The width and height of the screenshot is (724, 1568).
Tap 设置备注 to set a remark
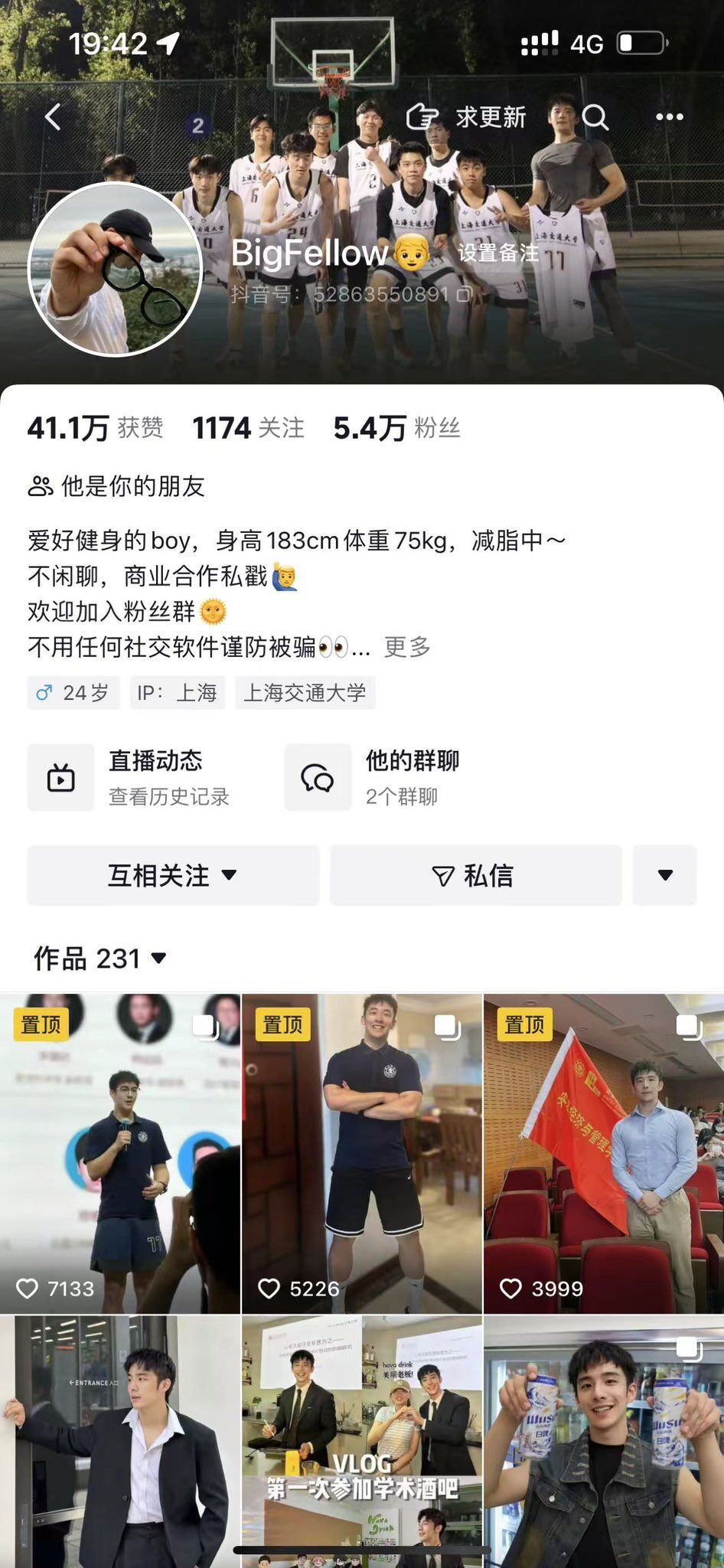coord(498,253)
